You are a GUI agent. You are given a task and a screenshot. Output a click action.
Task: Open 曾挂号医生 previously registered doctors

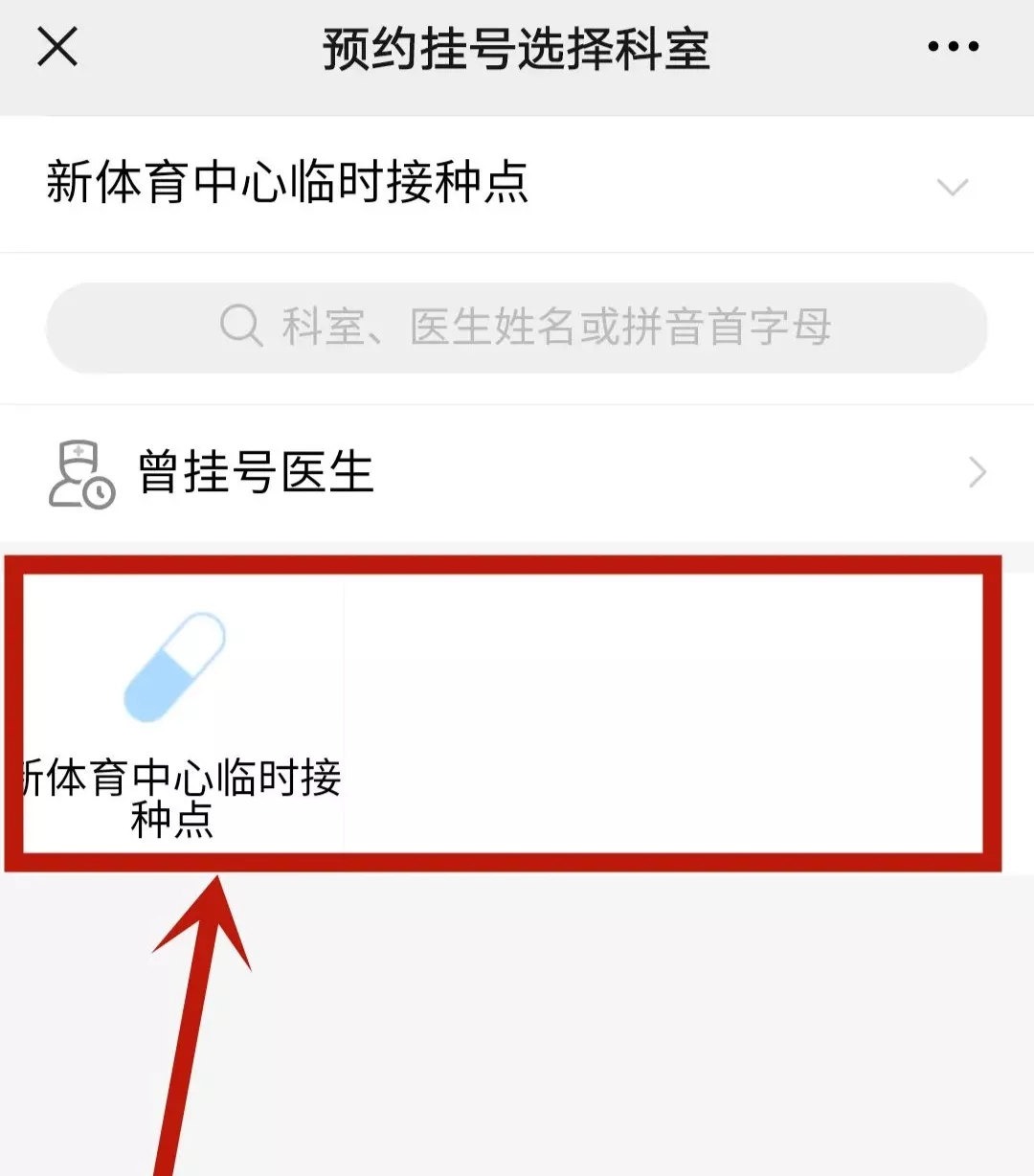click(517, 472)
